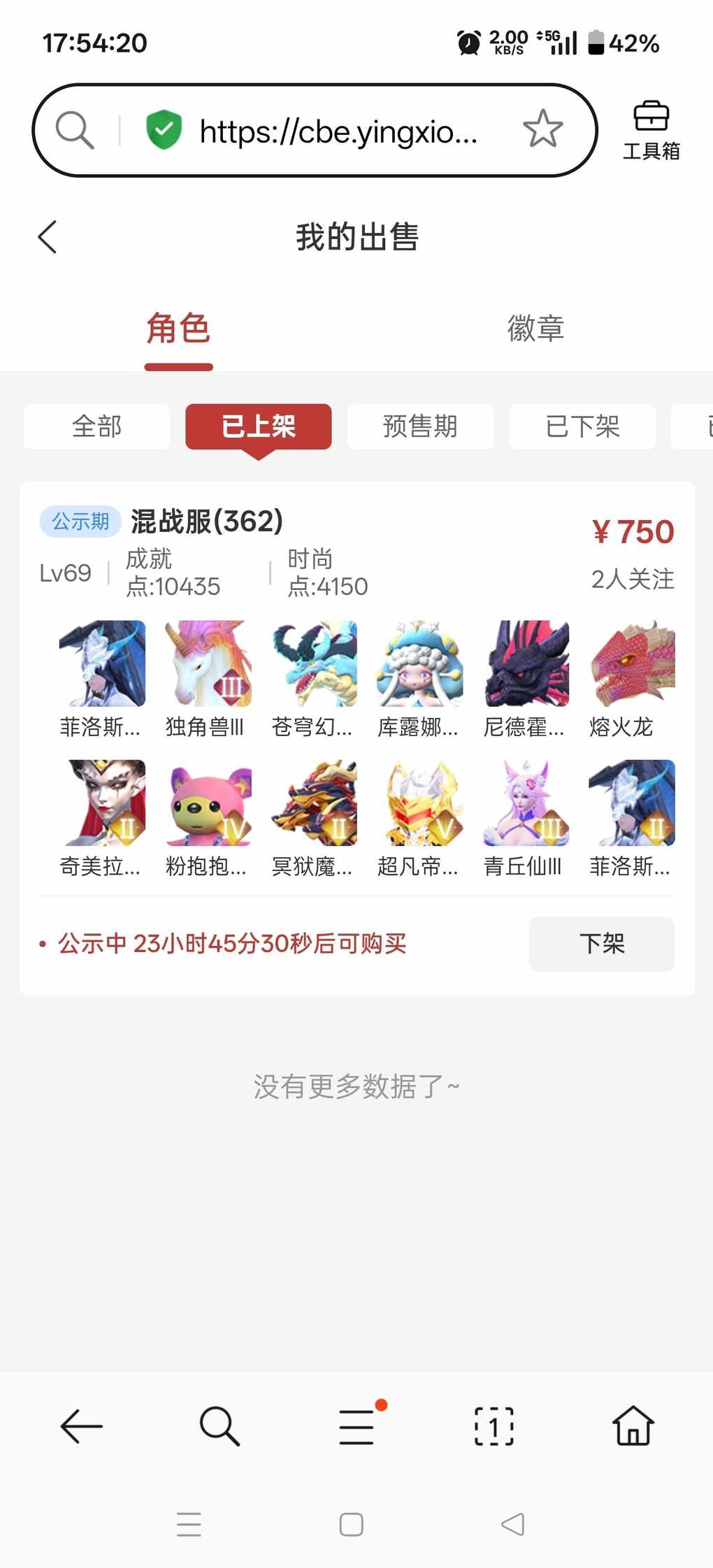The height and width of the screenshot is (1568, 713).
Task: Show 预售期 listings
Action: tap(420, 426)
